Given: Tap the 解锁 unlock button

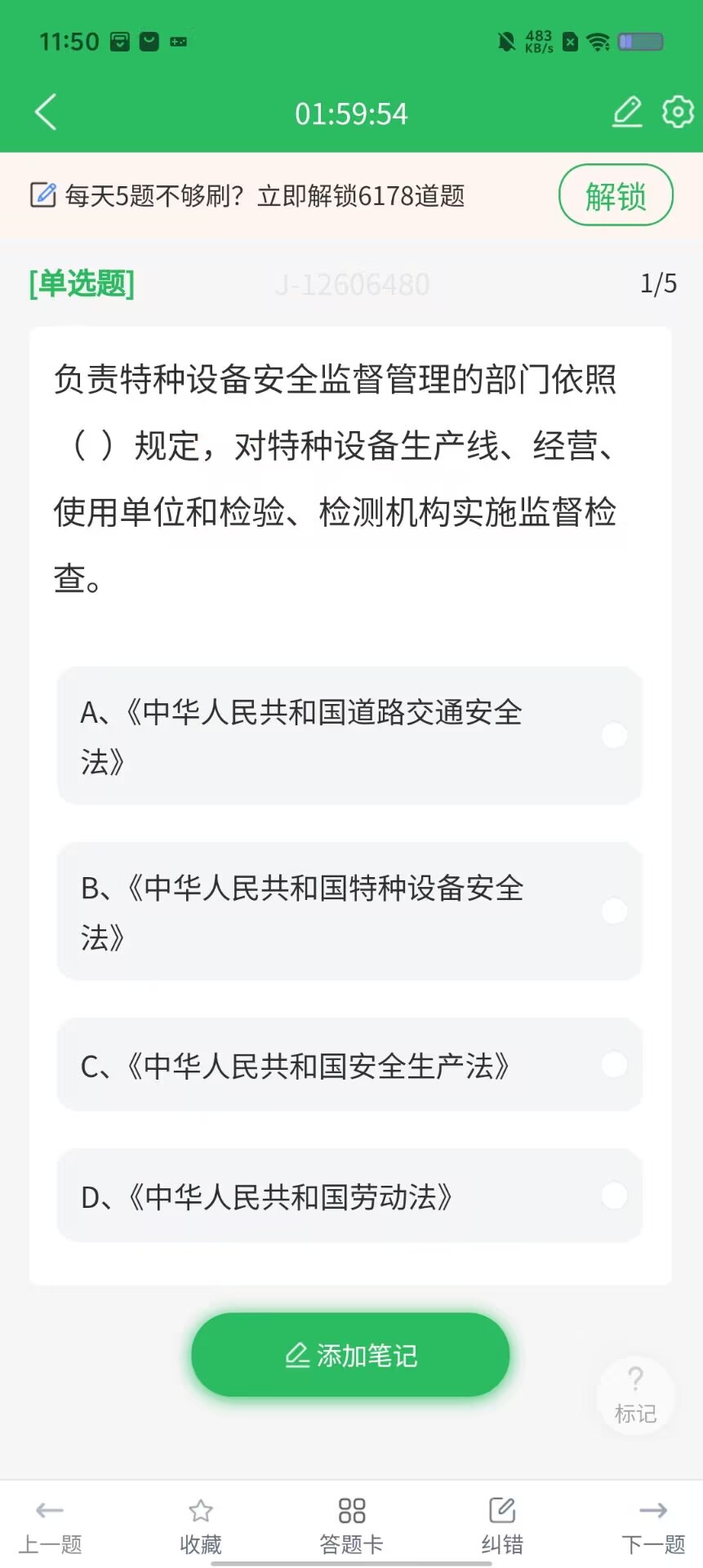Looking at the screenshot, I should tap(616, 196).
